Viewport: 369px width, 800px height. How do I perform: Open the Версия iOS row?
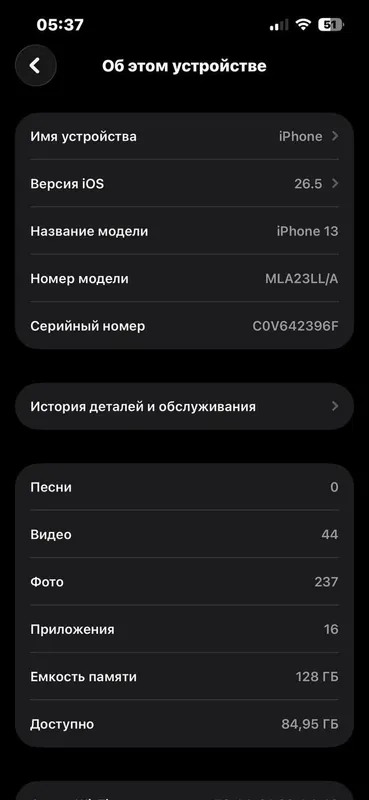[x=184, y=184]
